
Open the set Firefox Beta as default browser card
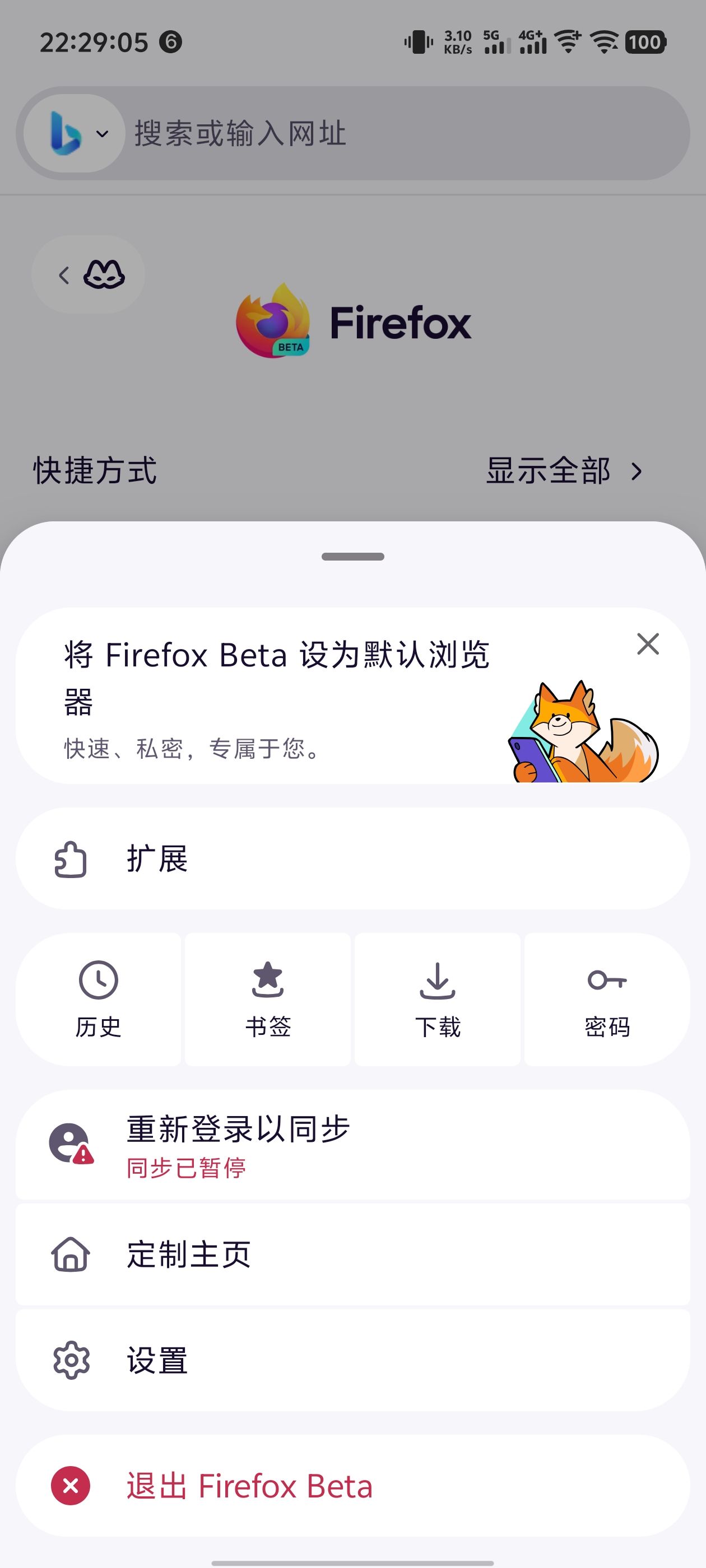pyautogui.click(x=352, y=695)
